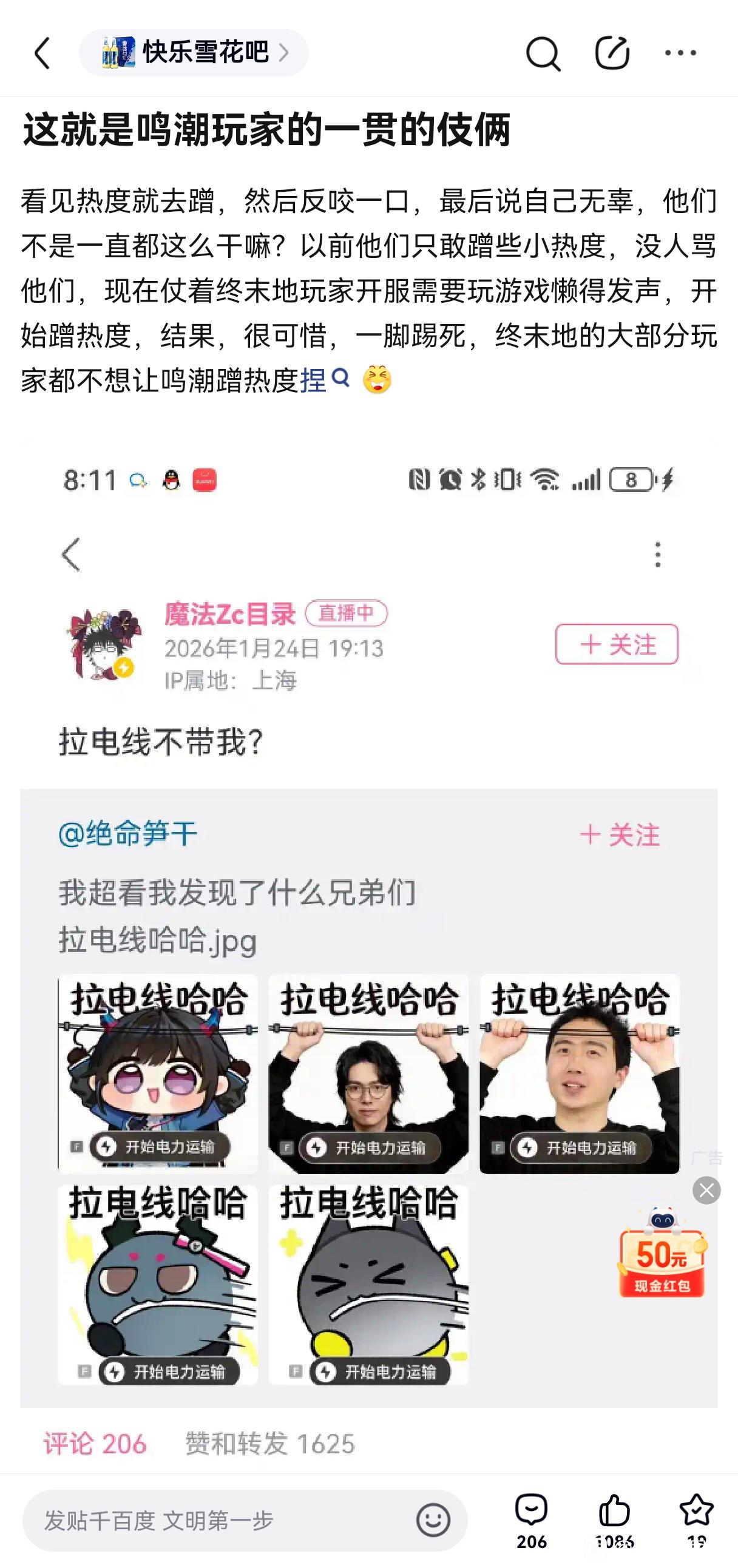This screenshot has width=738, height=1568.
Task: Open the 快乐雪花吧 forum page
Action: [x=194, y=53]
